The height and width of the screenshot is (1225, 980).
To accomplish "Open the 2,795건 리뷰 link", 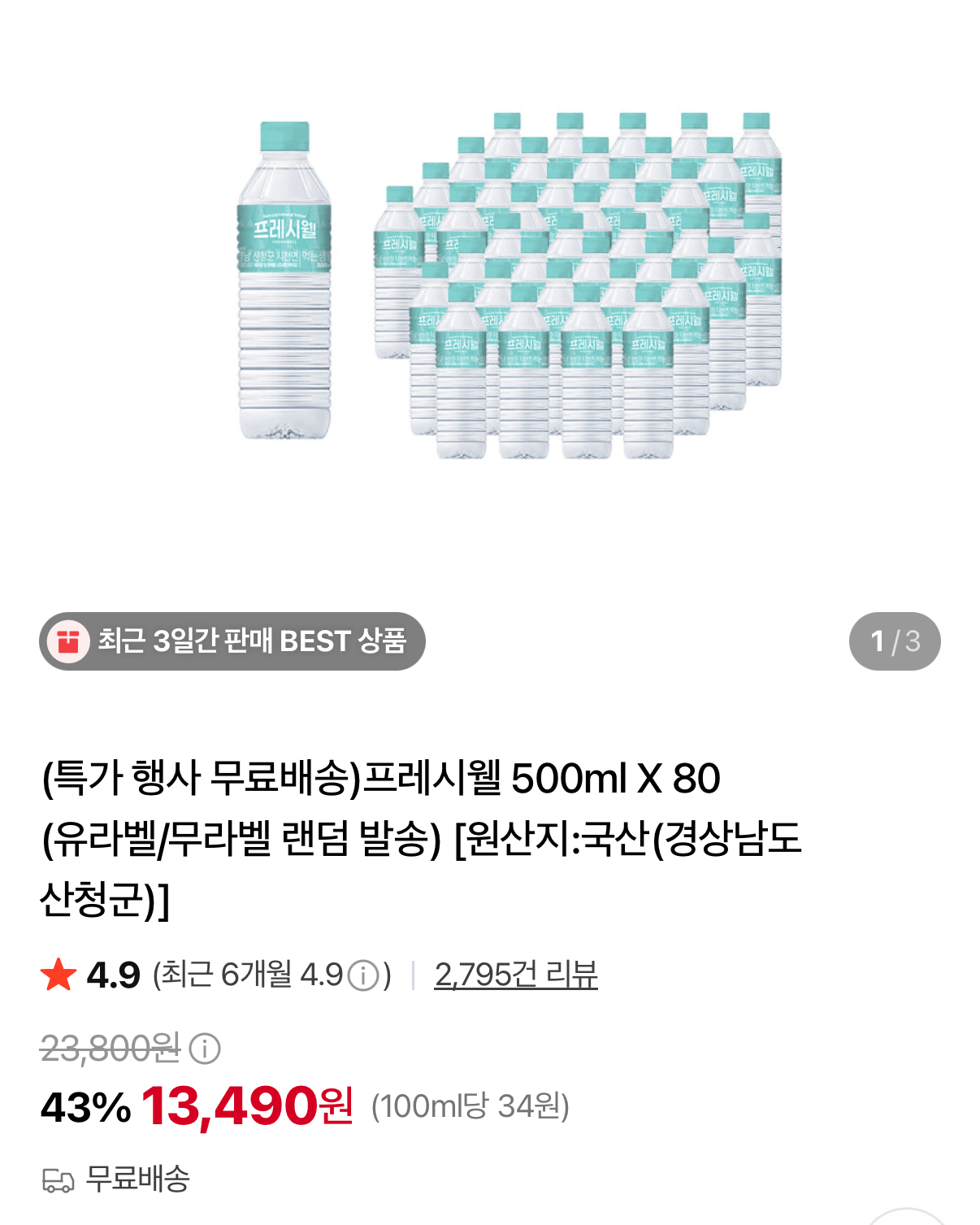I will pyautogui.click(x=516, y=974).
